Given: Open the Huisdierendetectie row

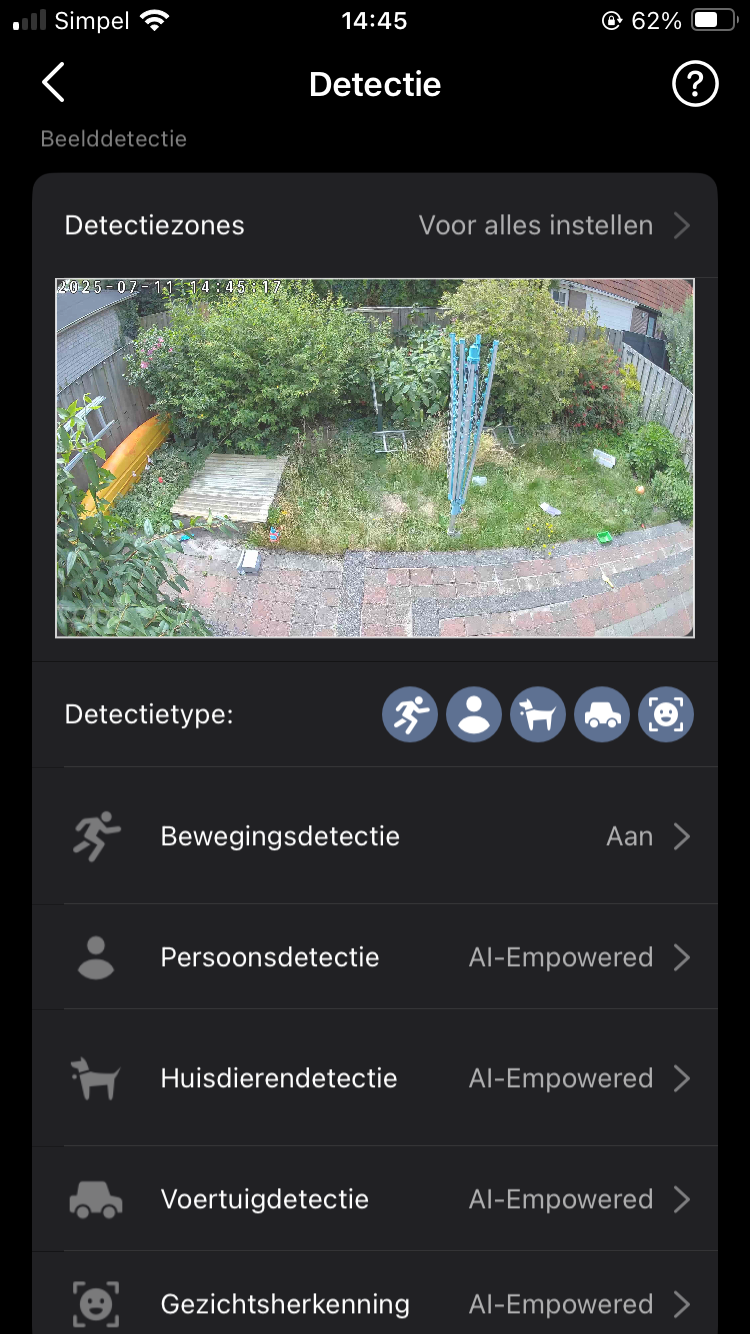Looking at the screenshot, I should pos(375,1078).
